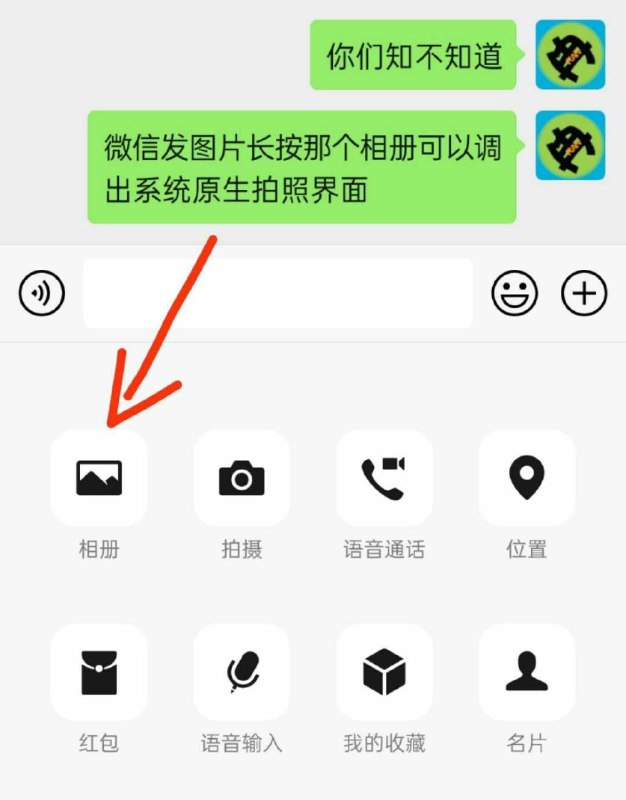Image resolution: width=626 pixels, height=800 pixels.
Task: Open 相册 to pick photos
Action: (x=99, y=478)
